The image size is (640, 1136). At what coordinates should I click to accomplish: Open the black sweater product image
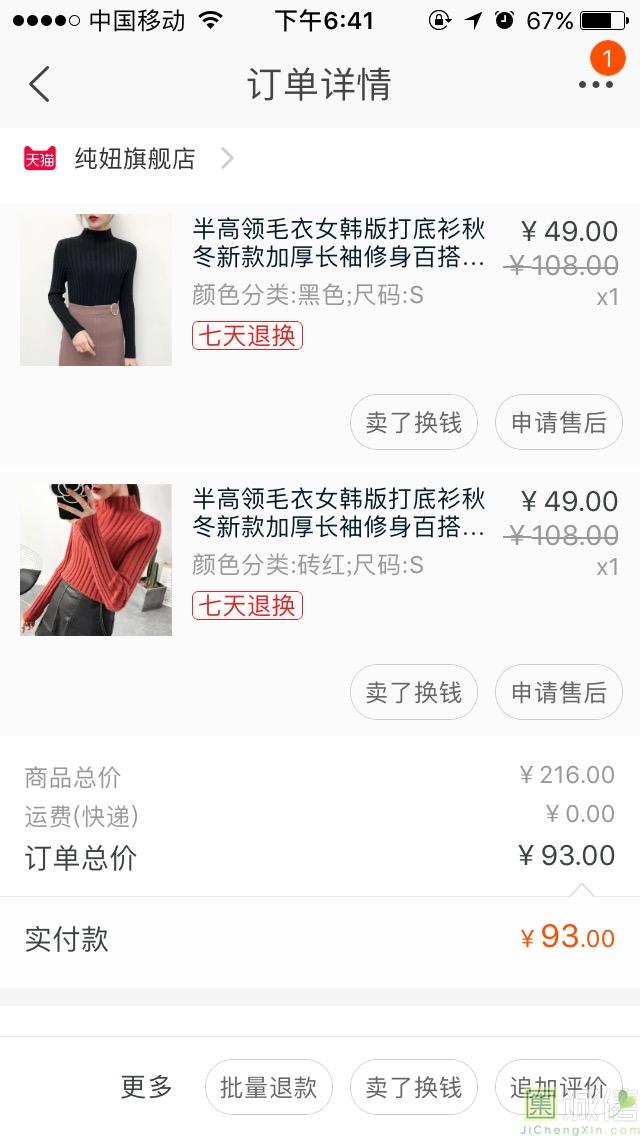[x=96, y=289]
